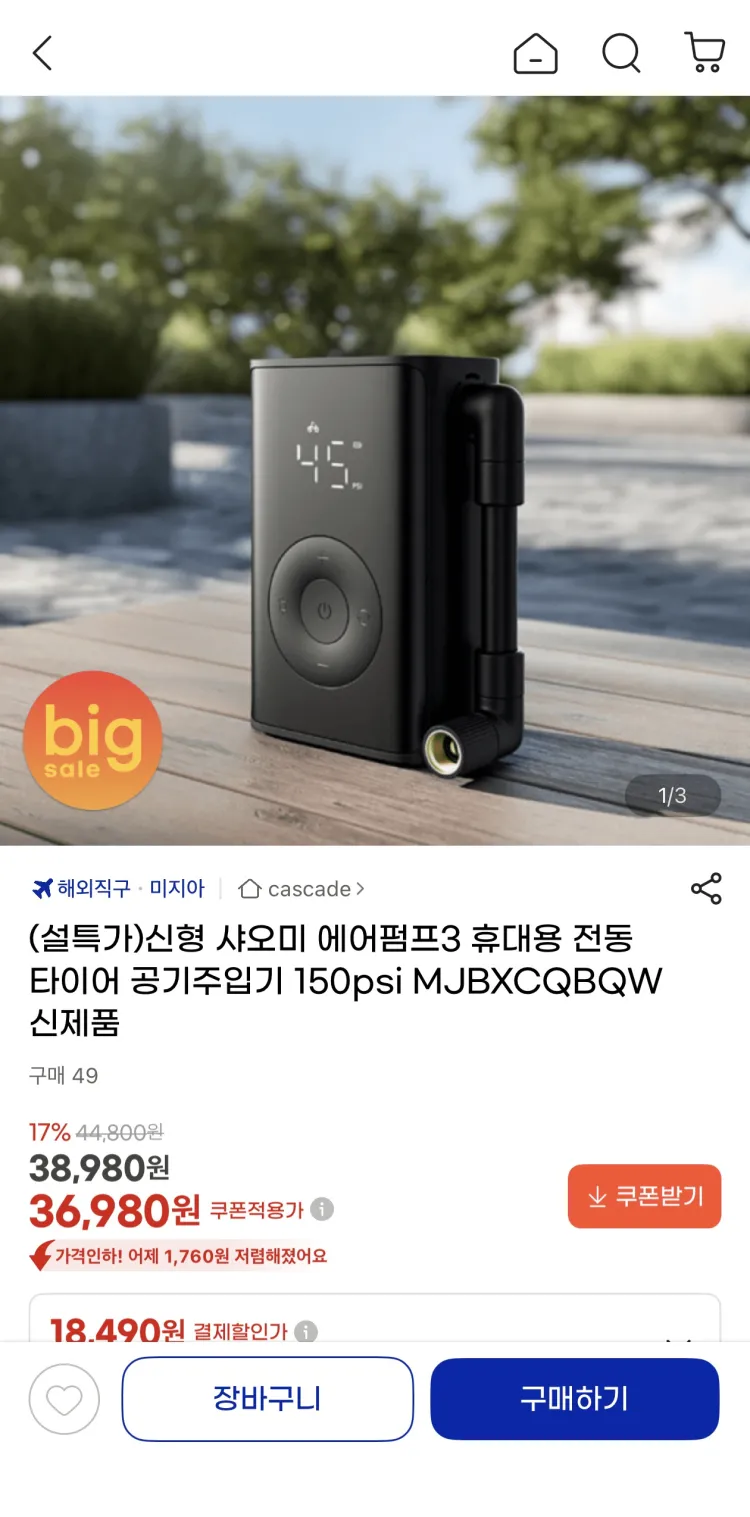Add item to cart with 장바구니
Viewport: 750px width, 1517px height.
click(x=267, y=1399)
